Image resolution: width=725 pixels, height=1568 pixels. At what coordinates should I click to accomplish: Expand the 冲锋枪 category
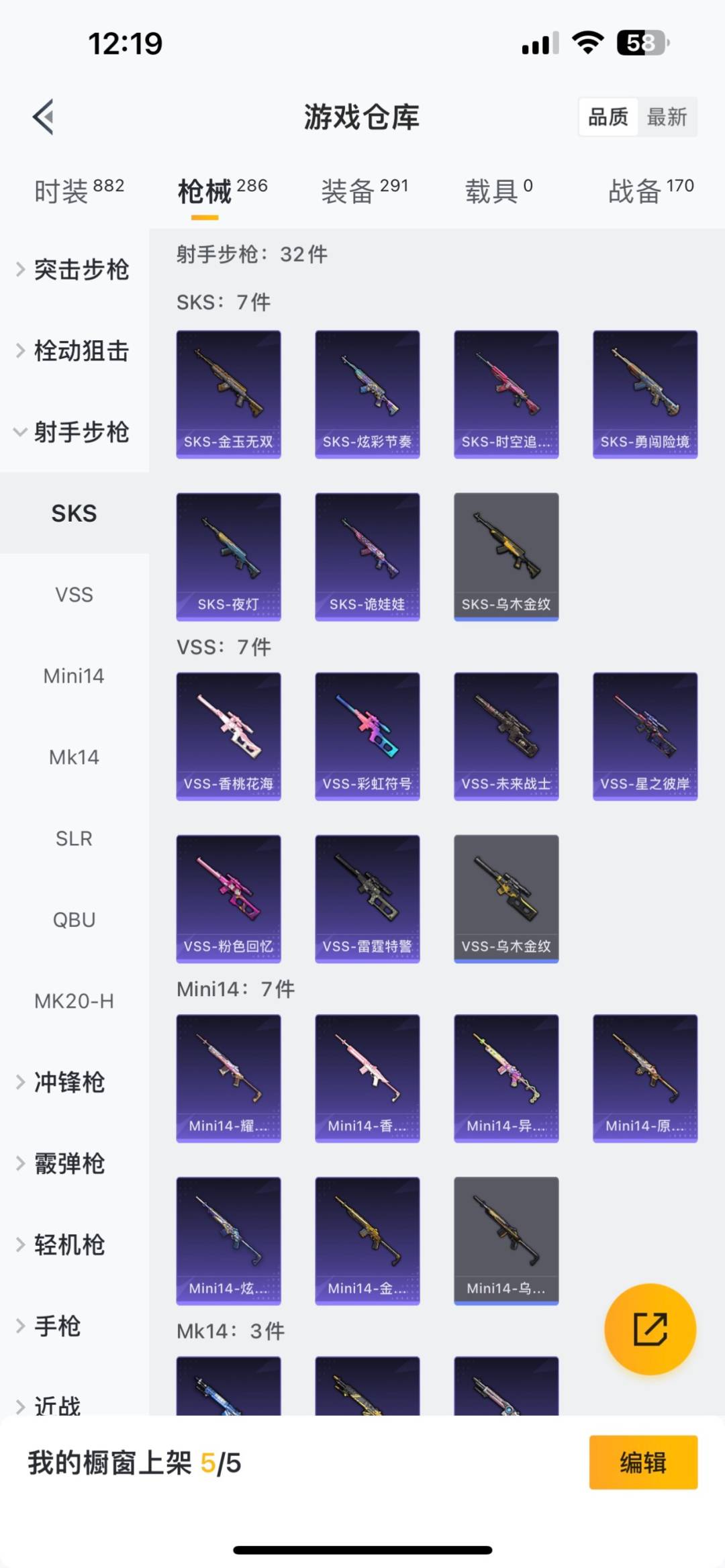click(74, 1082)
